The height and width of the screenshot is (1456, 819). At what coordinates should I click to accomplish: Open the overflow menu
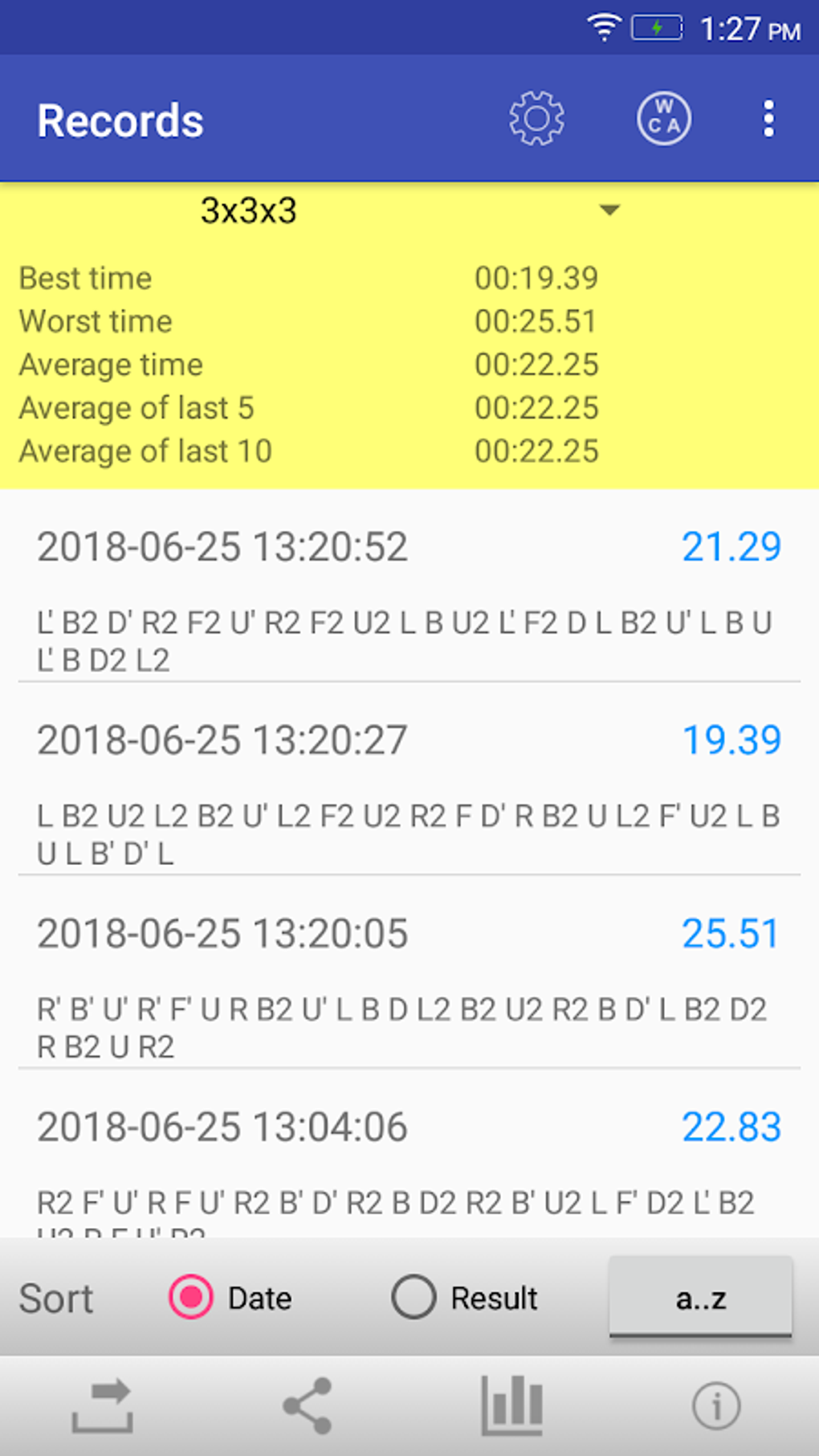(768, 119)
